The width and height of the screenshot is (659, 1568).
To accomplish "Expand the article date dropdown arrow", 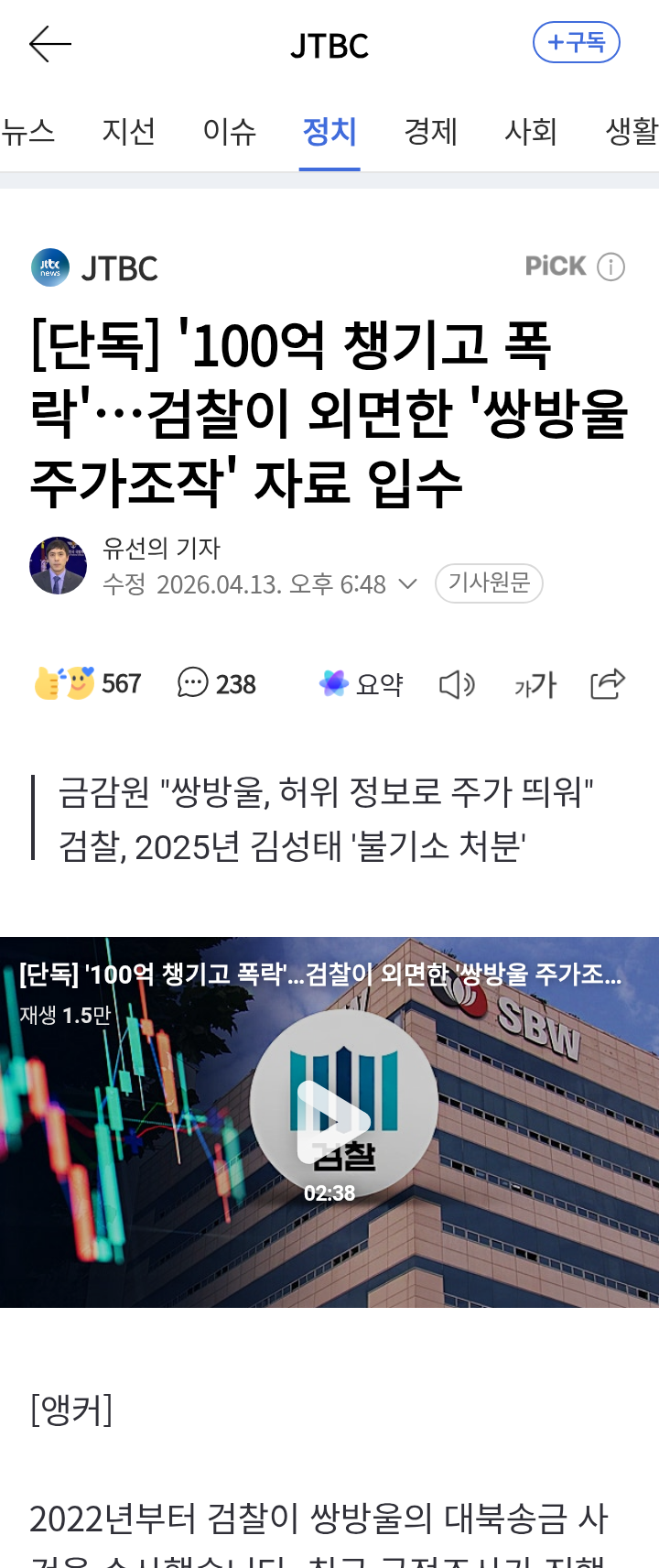I will [x=408, y=583].
